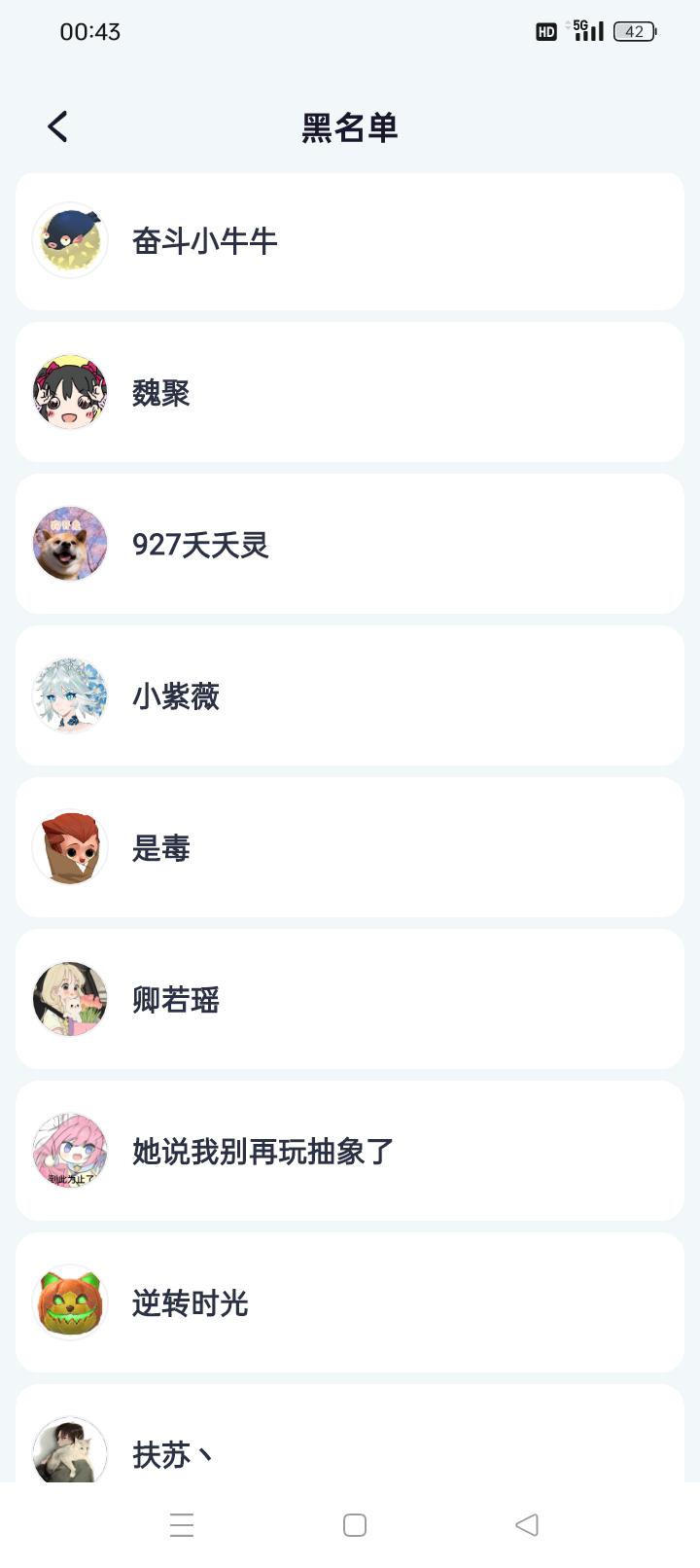Image resolution: width=700 pixels, height=1568 pixels.
Task: View the dog avatar of 927夭夭灵
Action: [x=69, y=544]
